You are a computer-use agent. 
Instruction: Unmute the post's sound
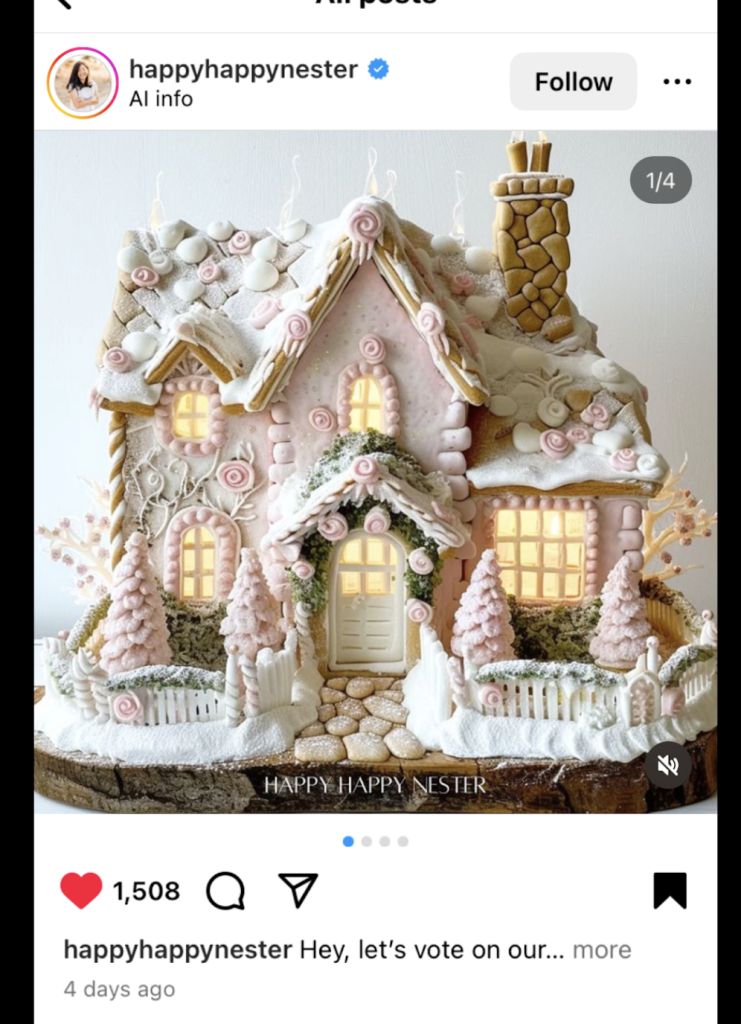pyautogui.click(x=668, y=766)
